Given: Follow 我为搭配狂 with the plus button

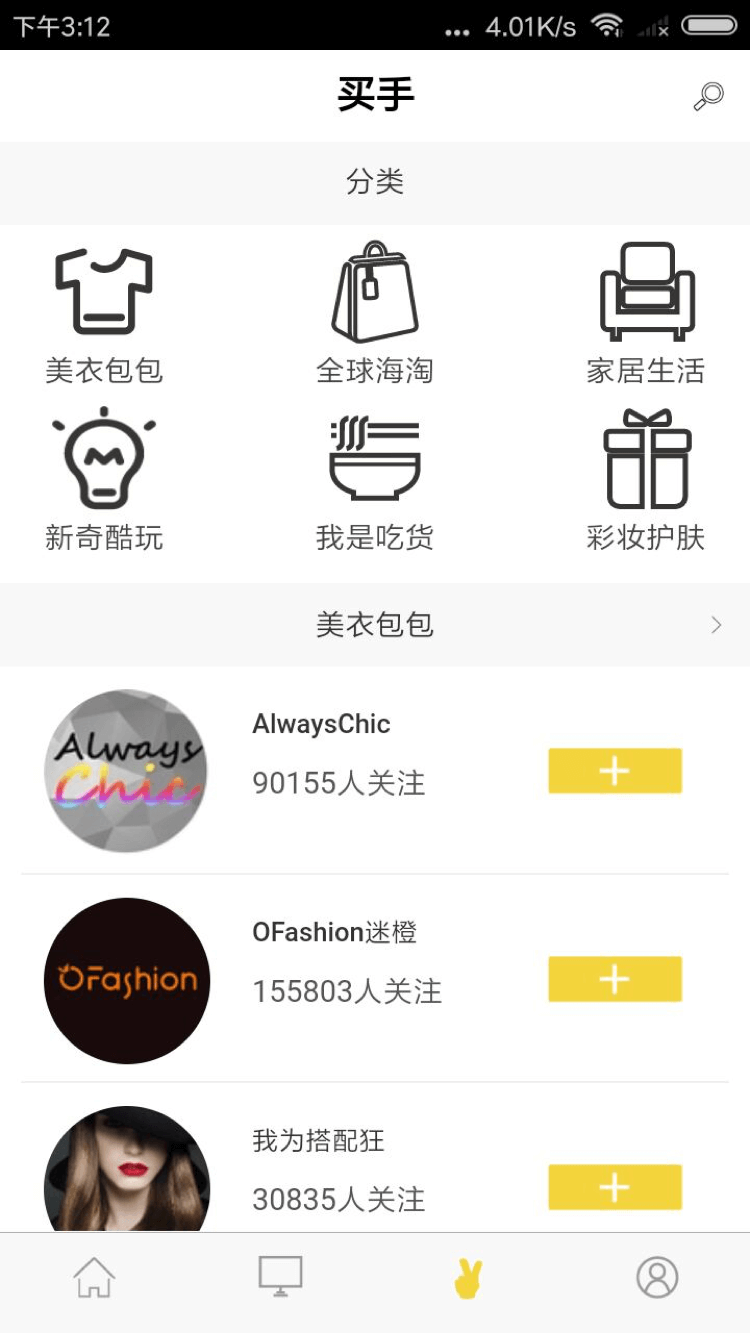Looking at the screenshot, I should tap(613, 1187).
